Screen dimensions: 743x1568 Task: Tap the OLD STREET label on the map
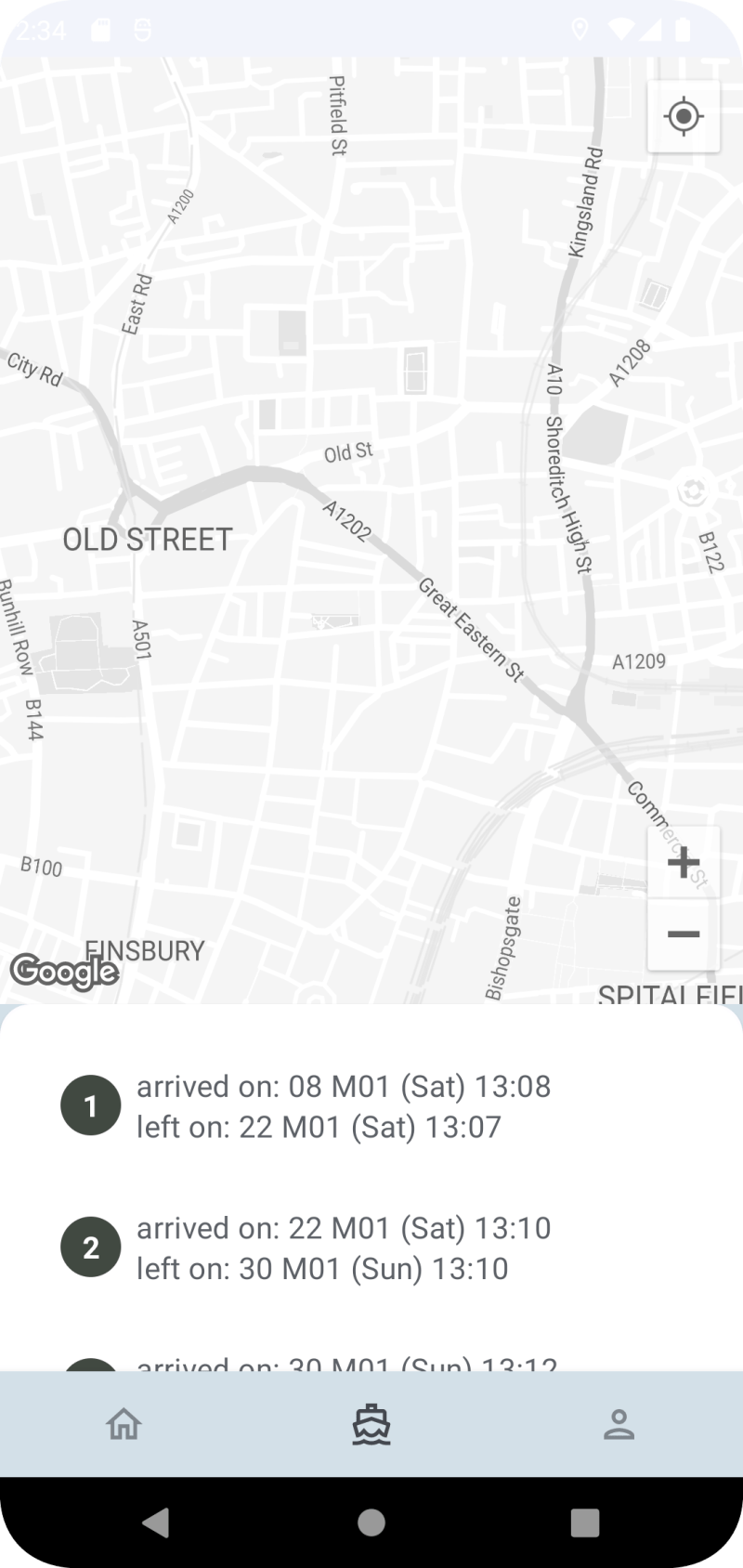tap(149, 539)
